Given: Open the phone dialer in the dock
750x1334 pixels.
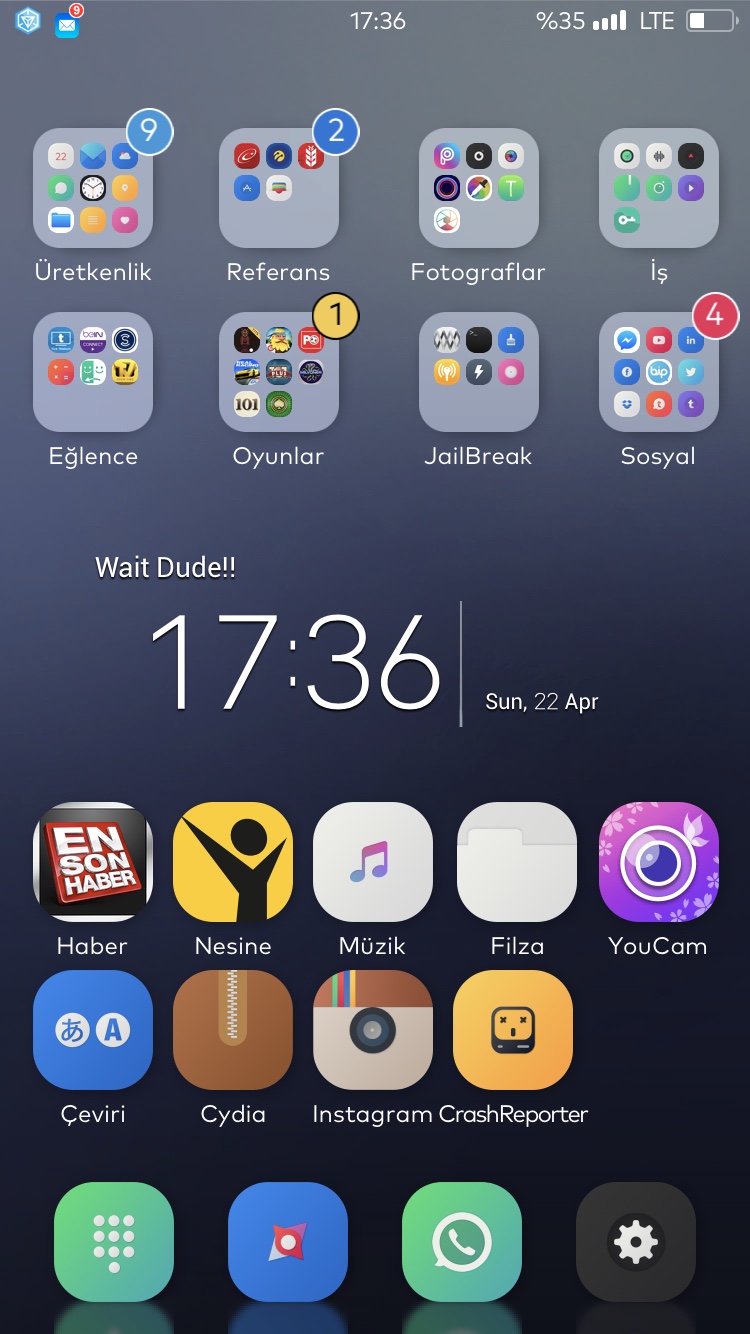Looking at the screenshot, I should tap(114, 1242).
